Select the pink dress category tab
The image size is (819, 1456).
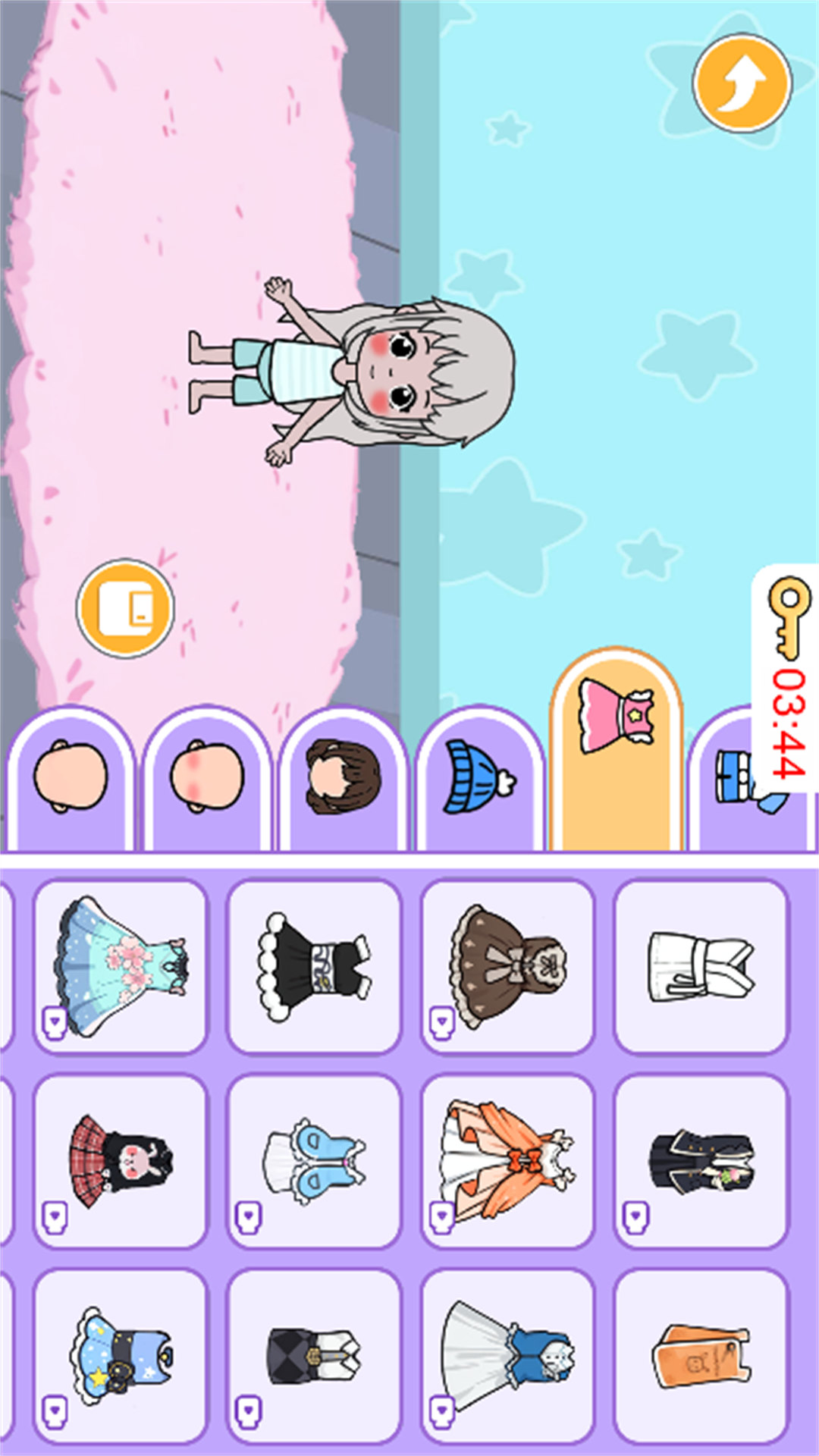point(617,751)
